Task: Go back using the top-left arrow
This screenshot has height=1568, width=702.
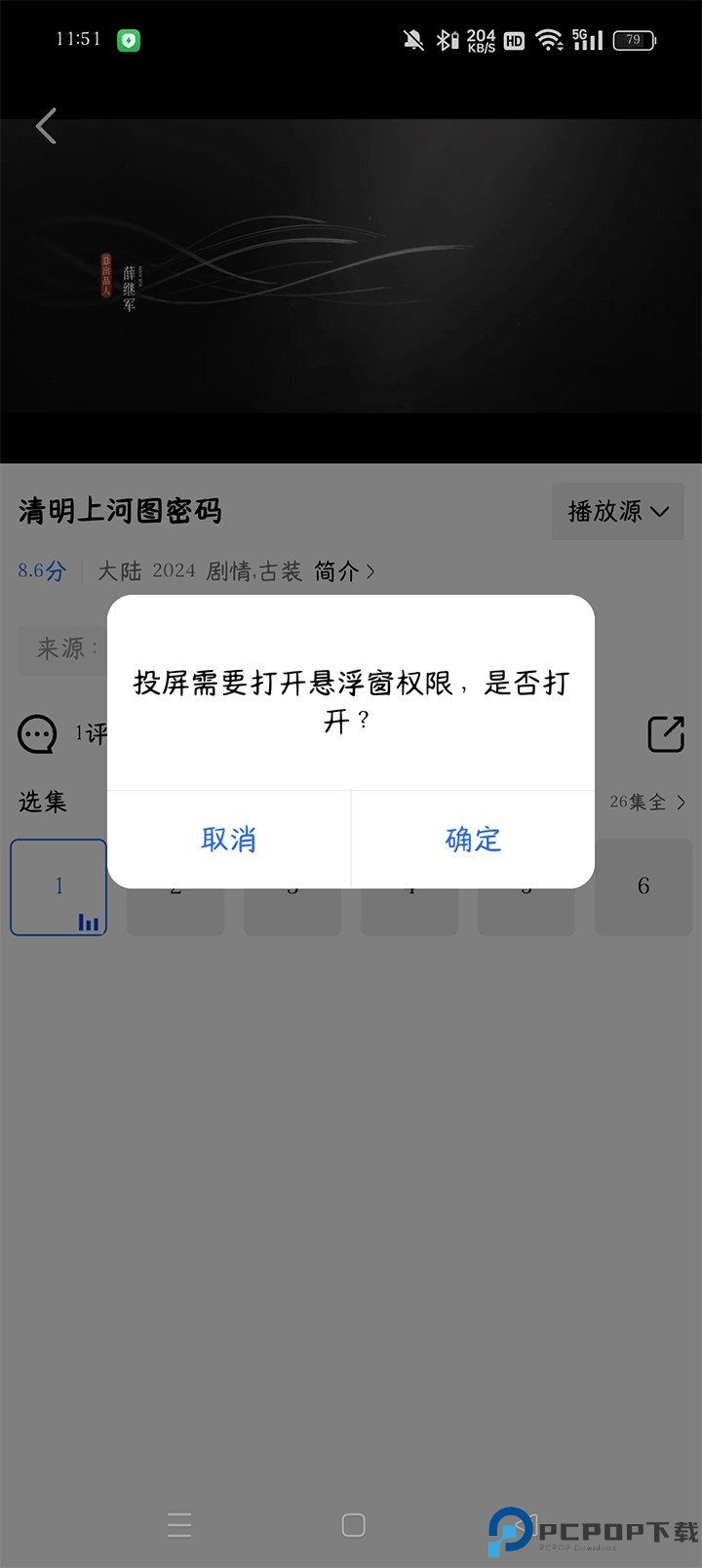Action: coord(46,127)
